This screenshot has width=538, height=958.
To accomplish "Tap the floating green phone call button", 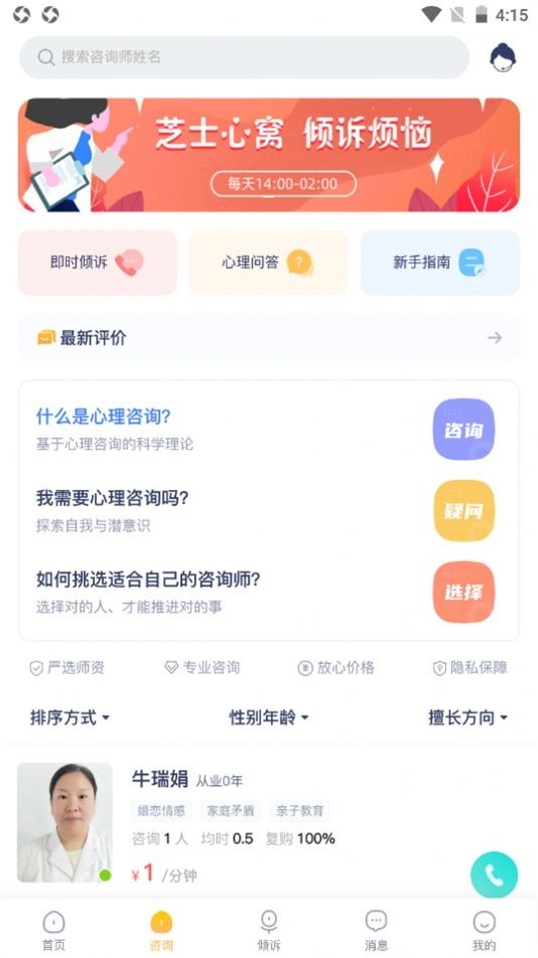I will tap(494, 876).
